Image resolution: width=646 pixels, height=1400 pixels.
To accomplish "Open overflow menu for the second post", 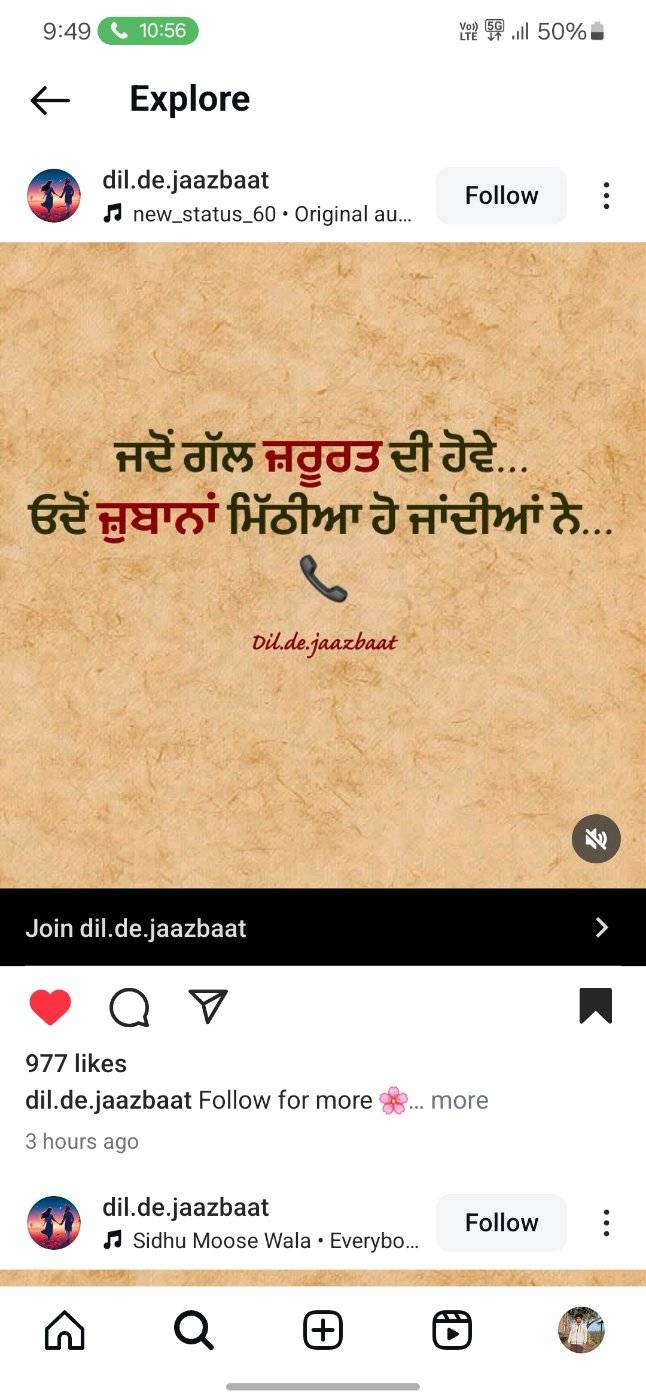I will pos(606,1222).
